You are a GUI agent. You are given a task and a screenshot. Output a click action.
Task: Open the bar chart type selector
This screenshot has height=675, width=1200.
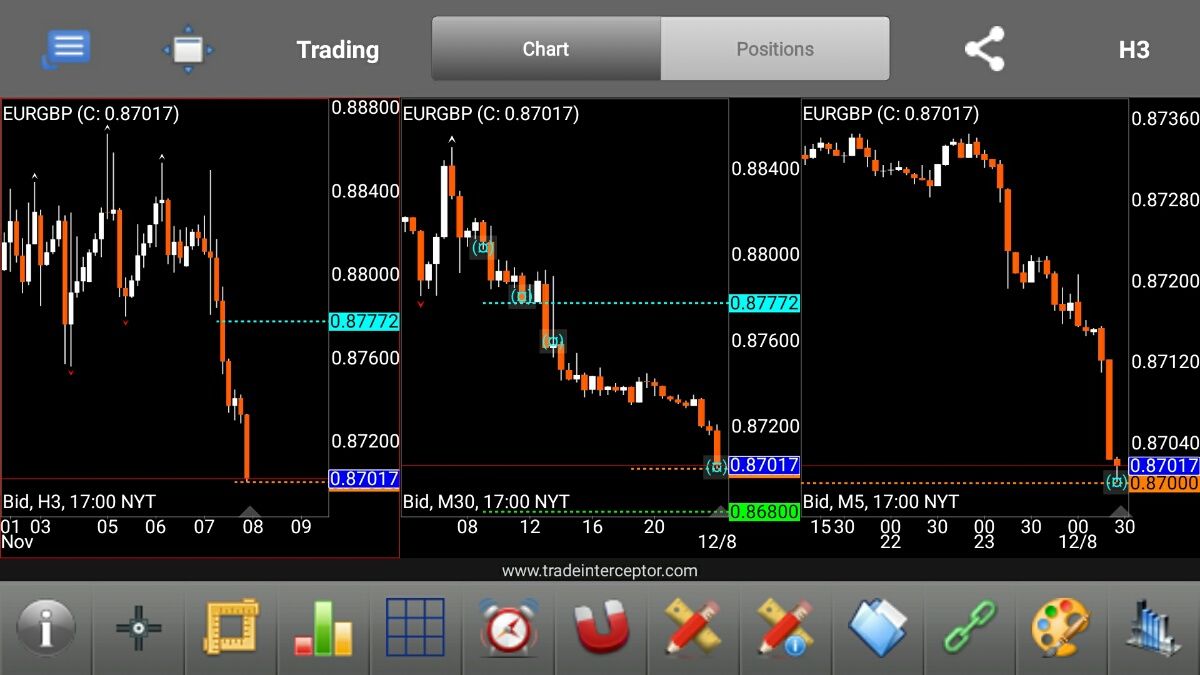(x=323, y=628)
